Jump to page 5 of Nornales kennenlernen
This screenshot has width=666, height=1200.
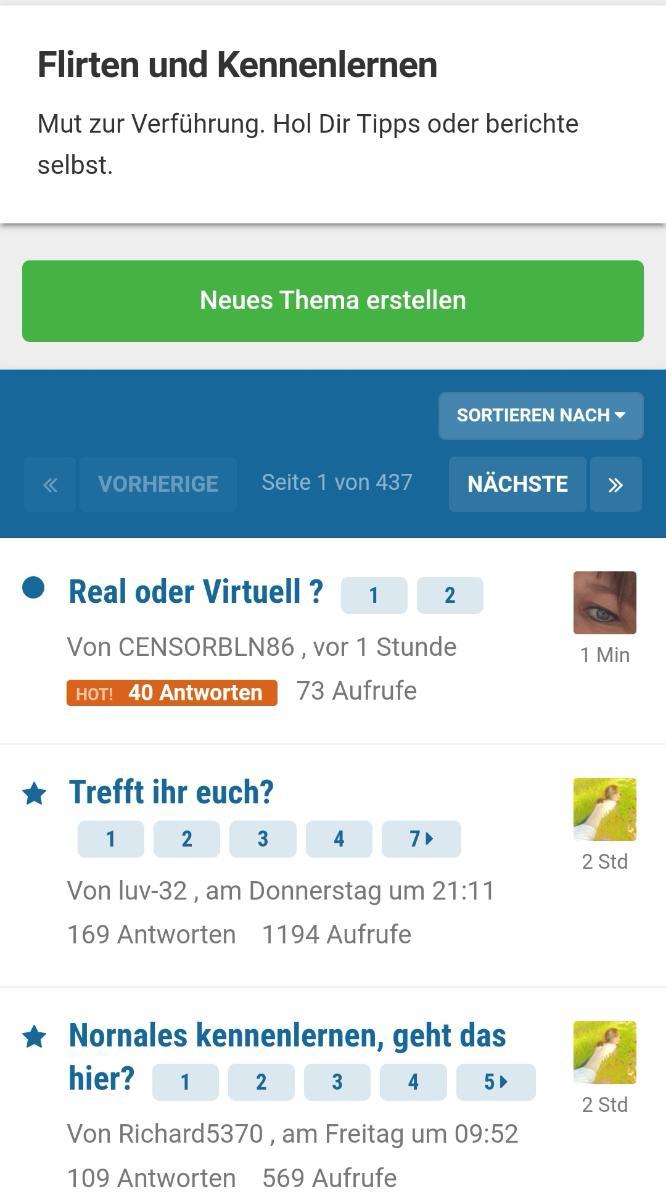point(495,1082)
